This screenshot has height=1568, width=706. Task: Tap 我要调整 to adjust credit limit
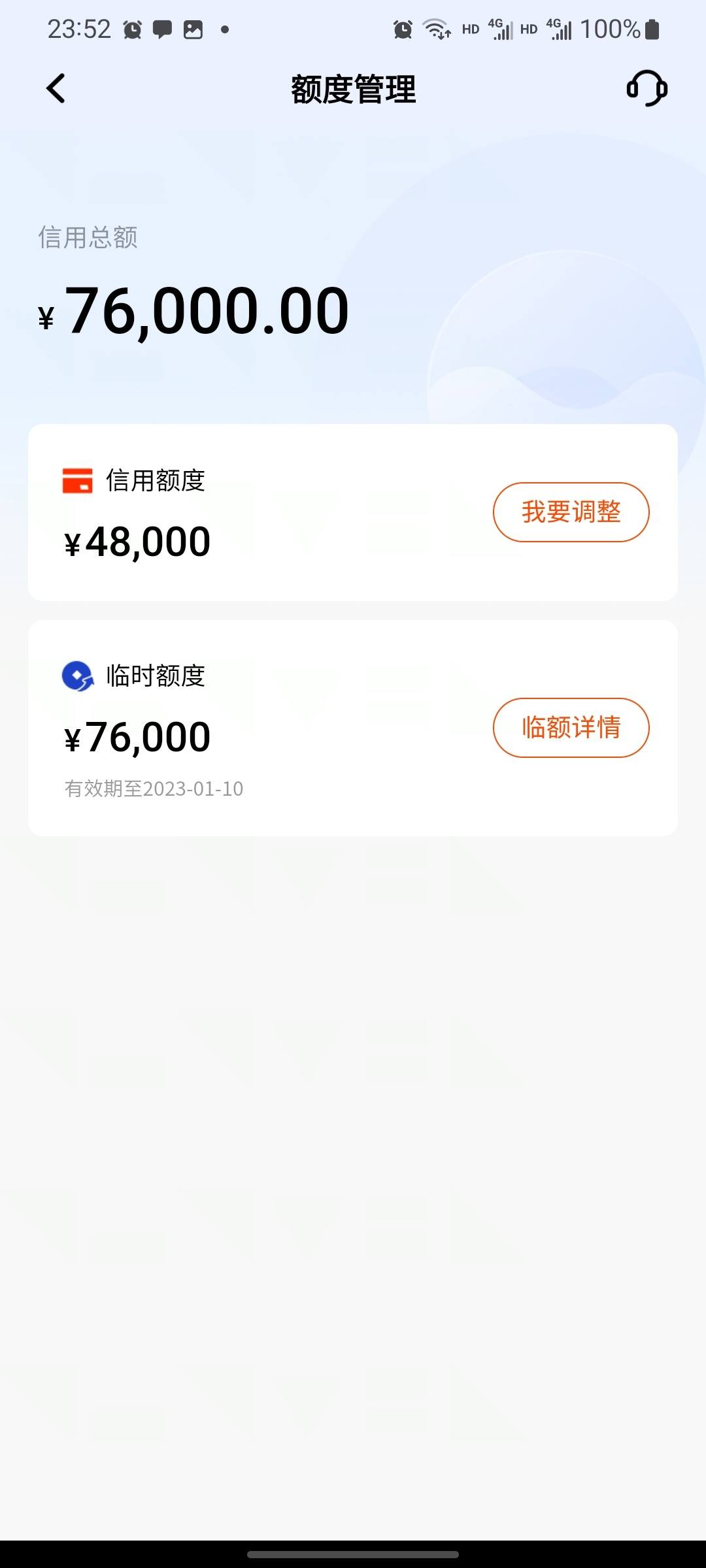(571, 512)
